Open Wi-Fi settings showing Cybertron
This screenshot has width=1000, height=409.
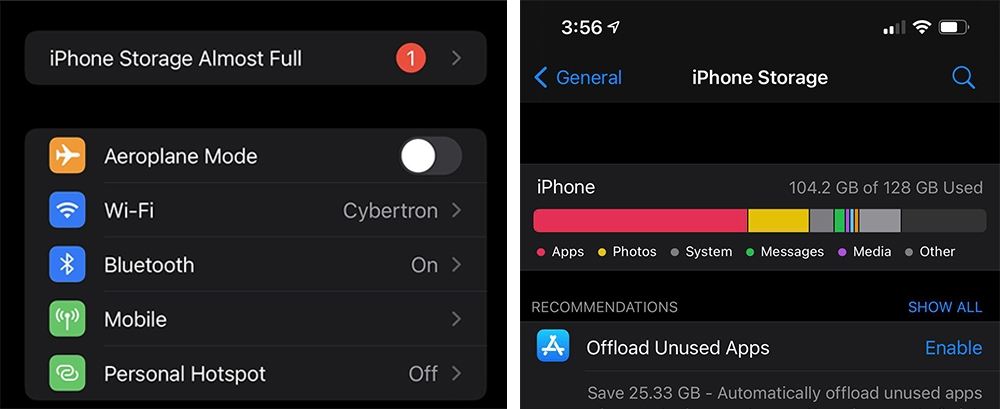click(x=255, y=211)
